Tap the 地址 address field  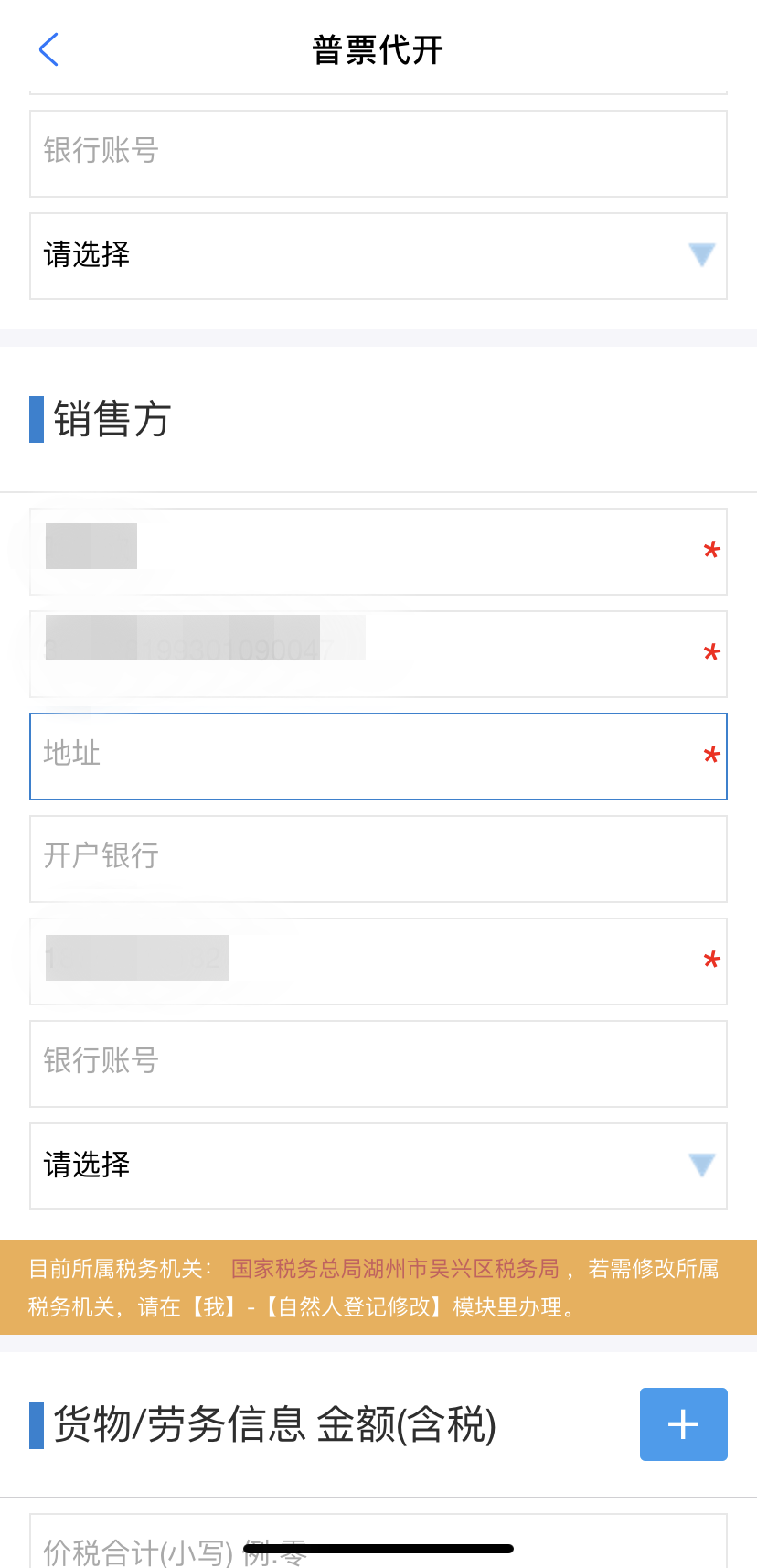coord(378,757)
